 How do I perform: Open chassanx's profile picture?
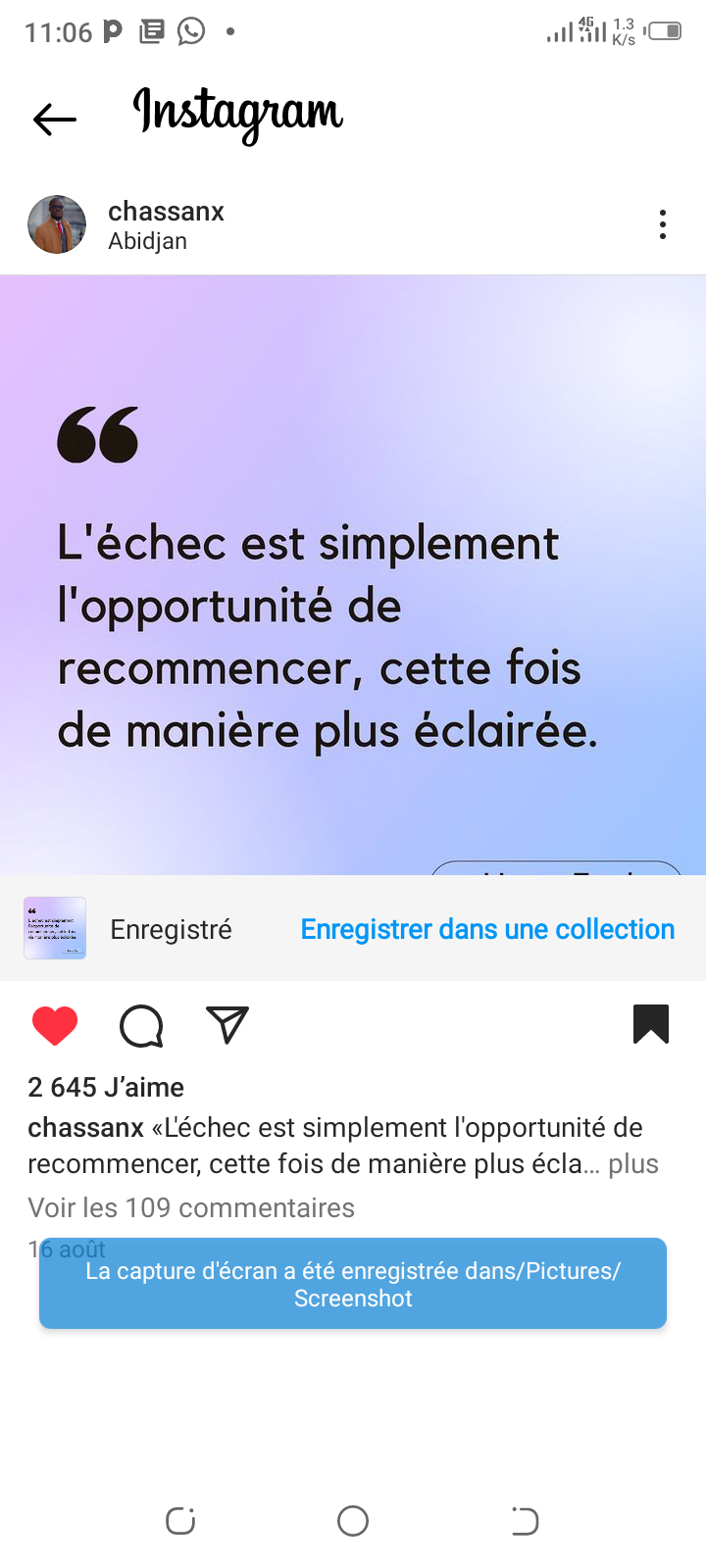point(57,224)
